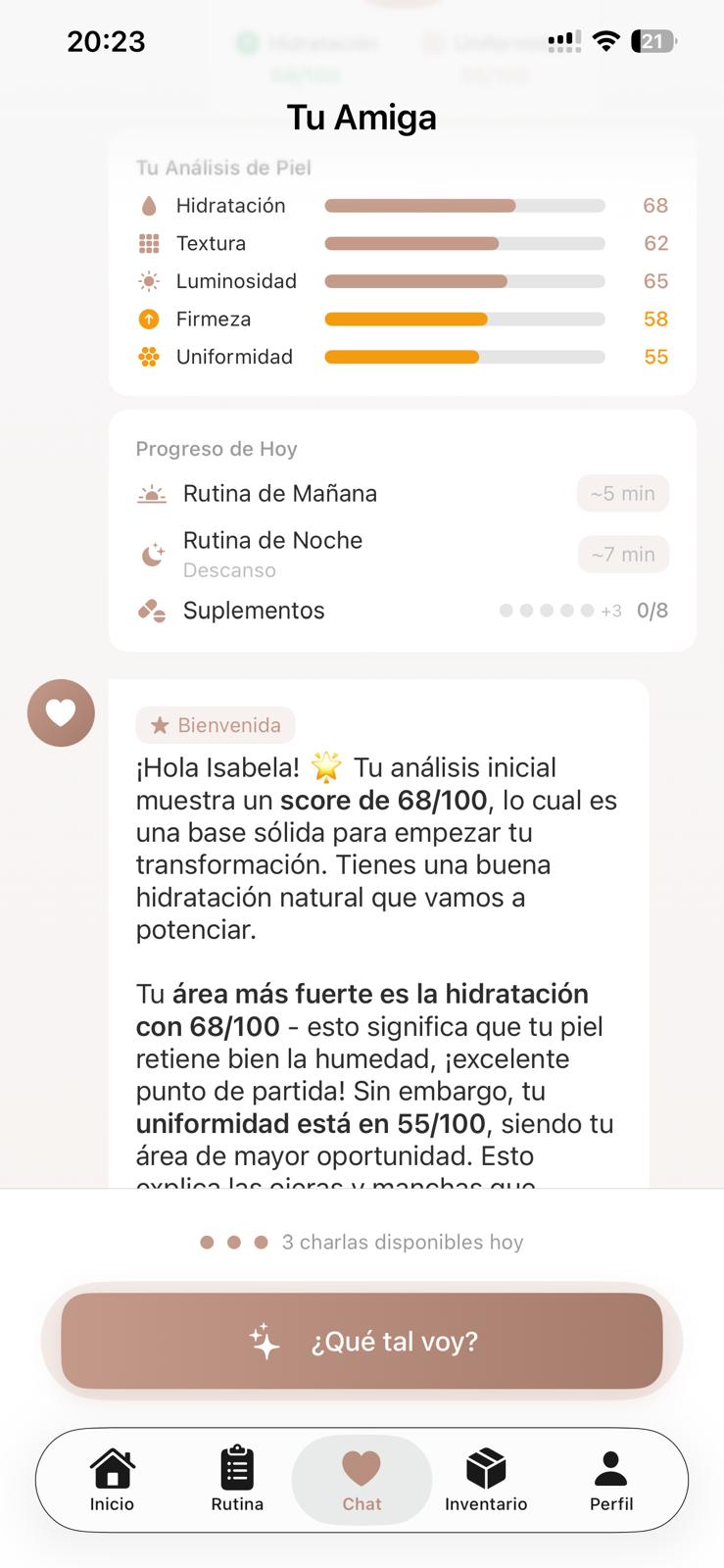Tap the ~5 min duration pill
Screen dimensions: 724x1568
(x=623, y=493)
